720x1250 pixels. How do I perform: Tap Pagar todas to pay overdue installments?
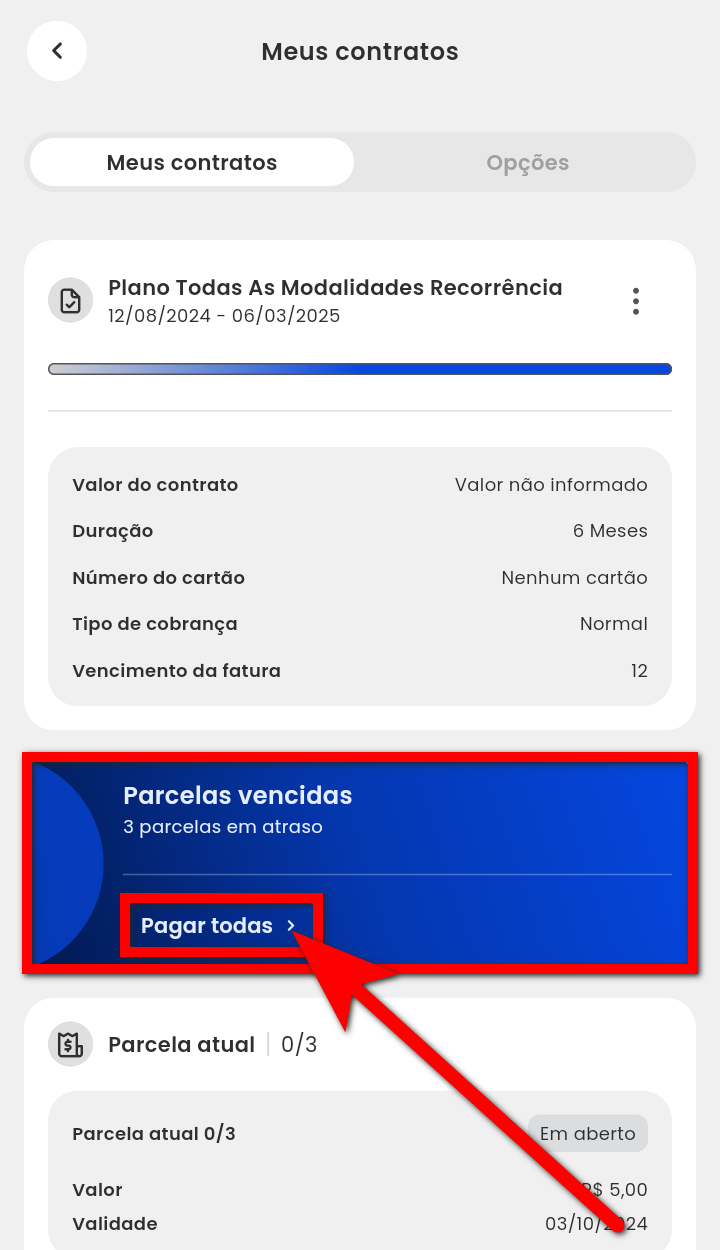point(217,926)
